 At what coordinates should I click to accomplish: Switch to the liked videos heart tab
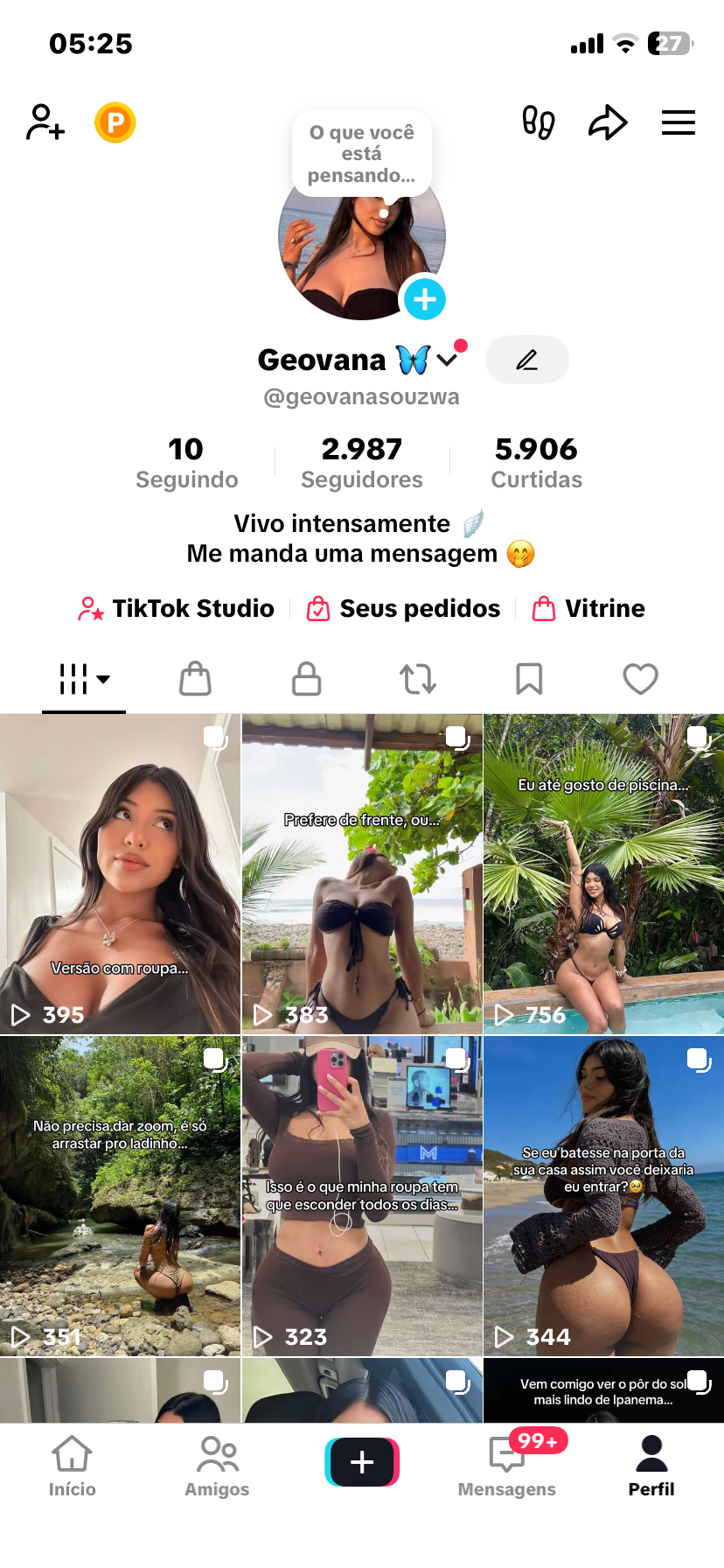coord(640,679)
